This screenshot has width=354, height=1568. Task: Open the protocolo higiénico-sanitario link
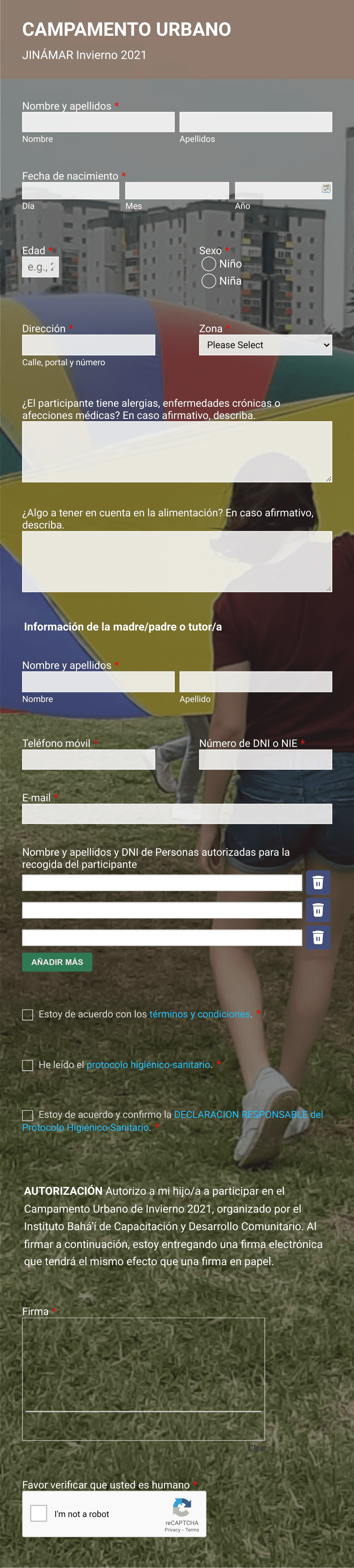click(148, 1065)
